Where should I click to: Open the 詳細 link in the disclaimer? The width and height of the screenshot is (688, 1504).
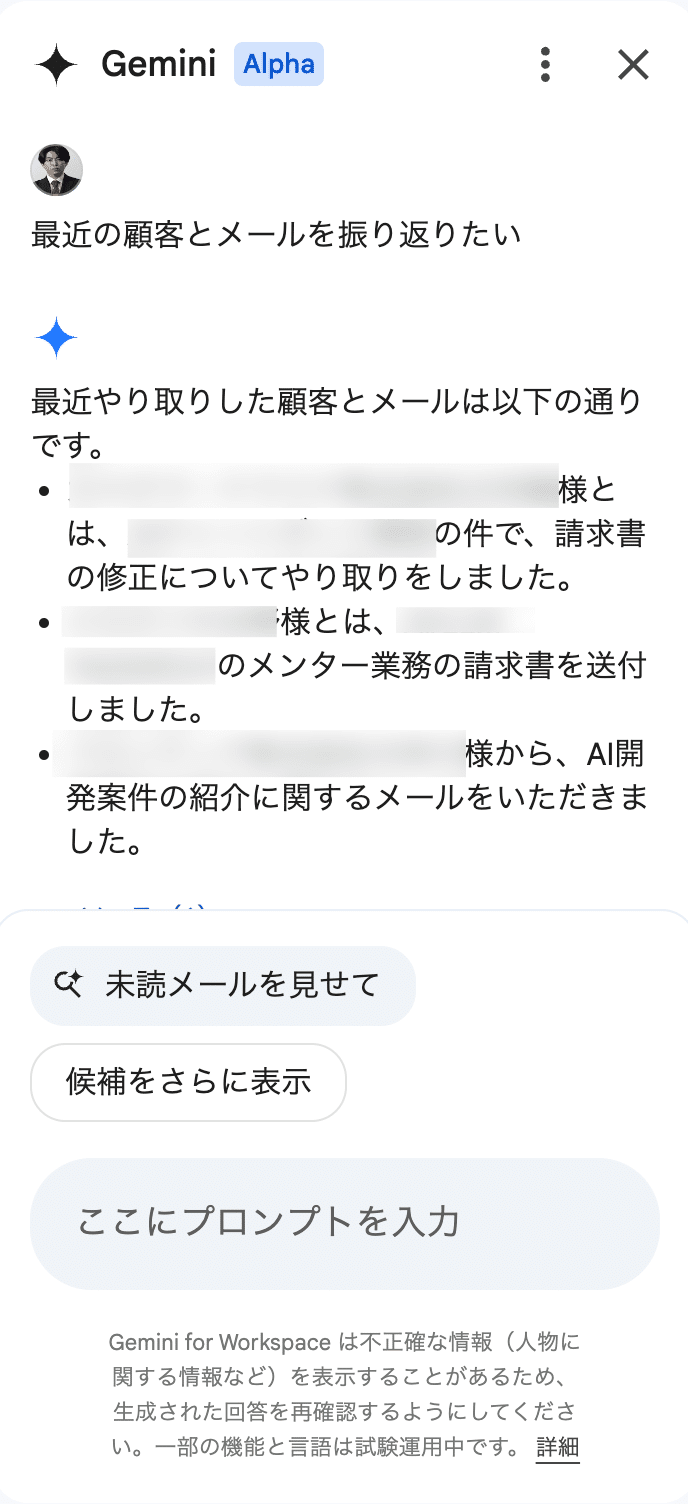tap(557, 1447)
